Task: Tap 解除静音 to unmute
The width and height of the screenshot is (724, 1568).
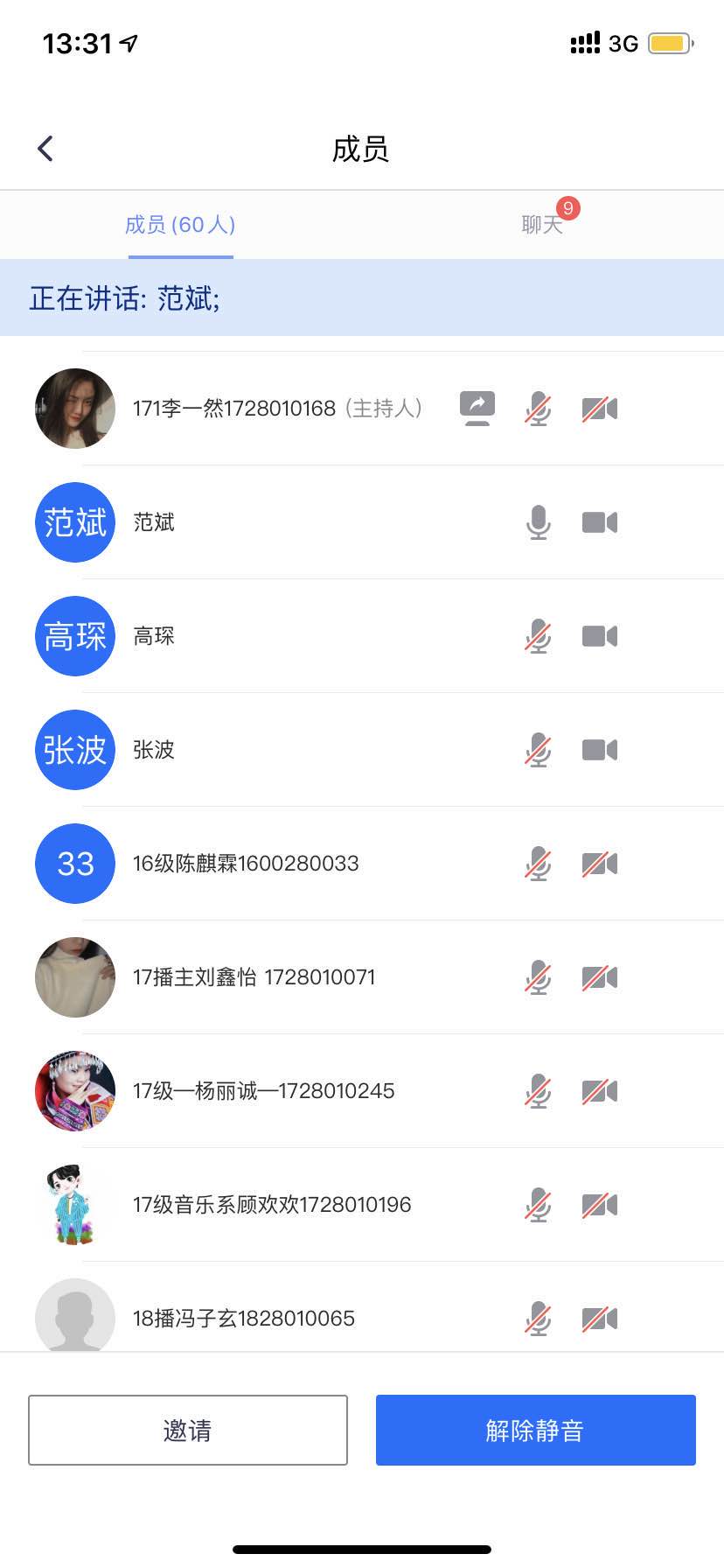Action: [535, 1430]
